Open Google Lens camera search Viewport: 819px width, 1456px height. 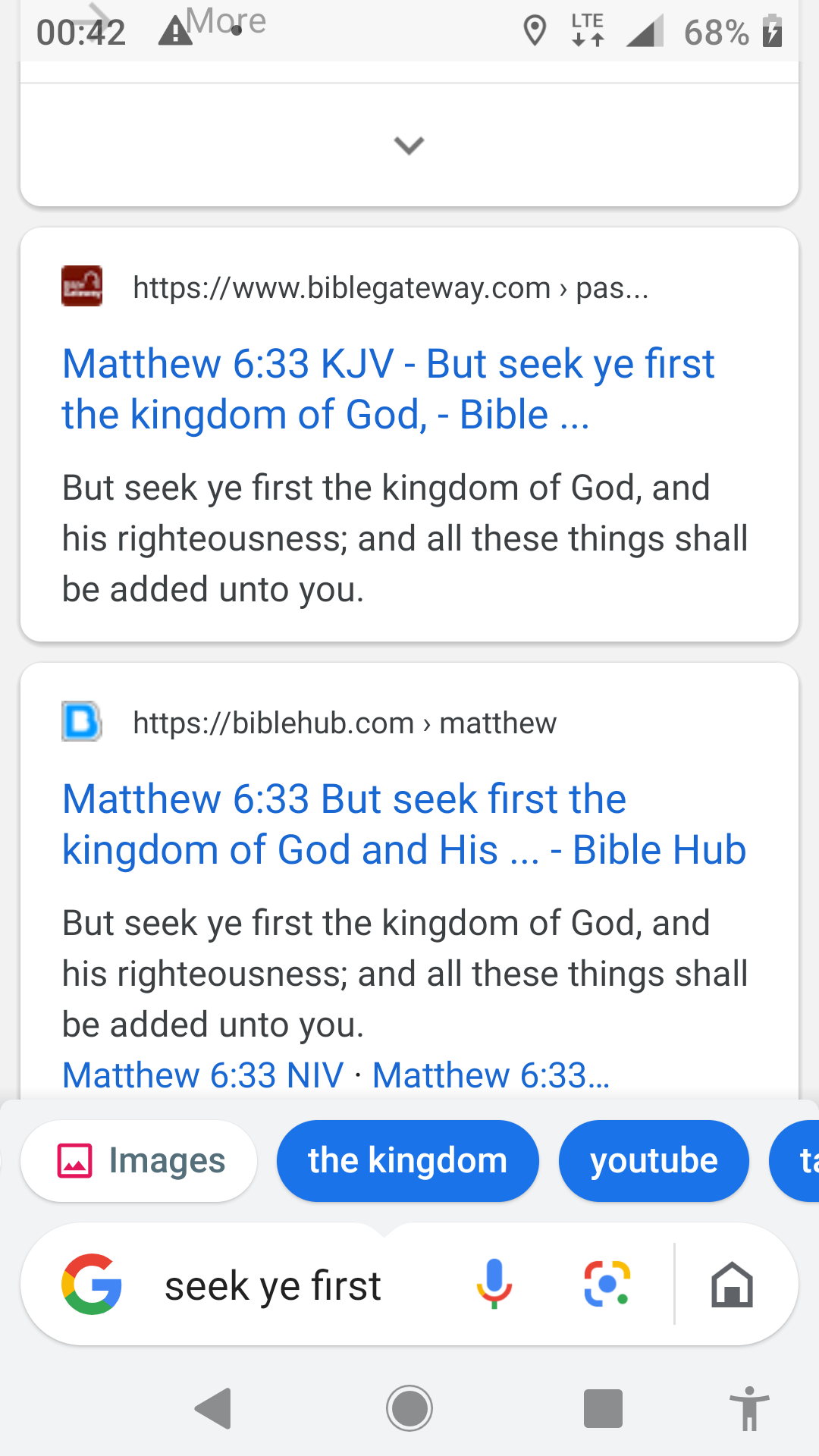click(607, 1284)
